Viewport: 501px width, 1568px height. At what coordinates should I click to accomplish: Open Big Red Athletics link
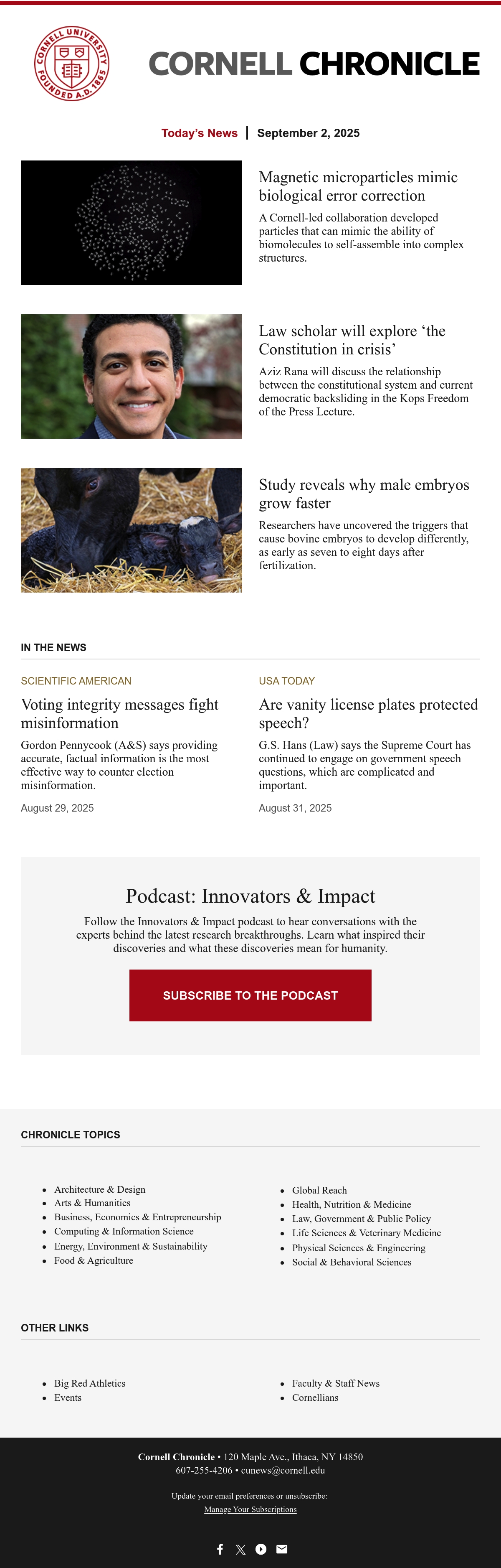tap(90, 1383)
